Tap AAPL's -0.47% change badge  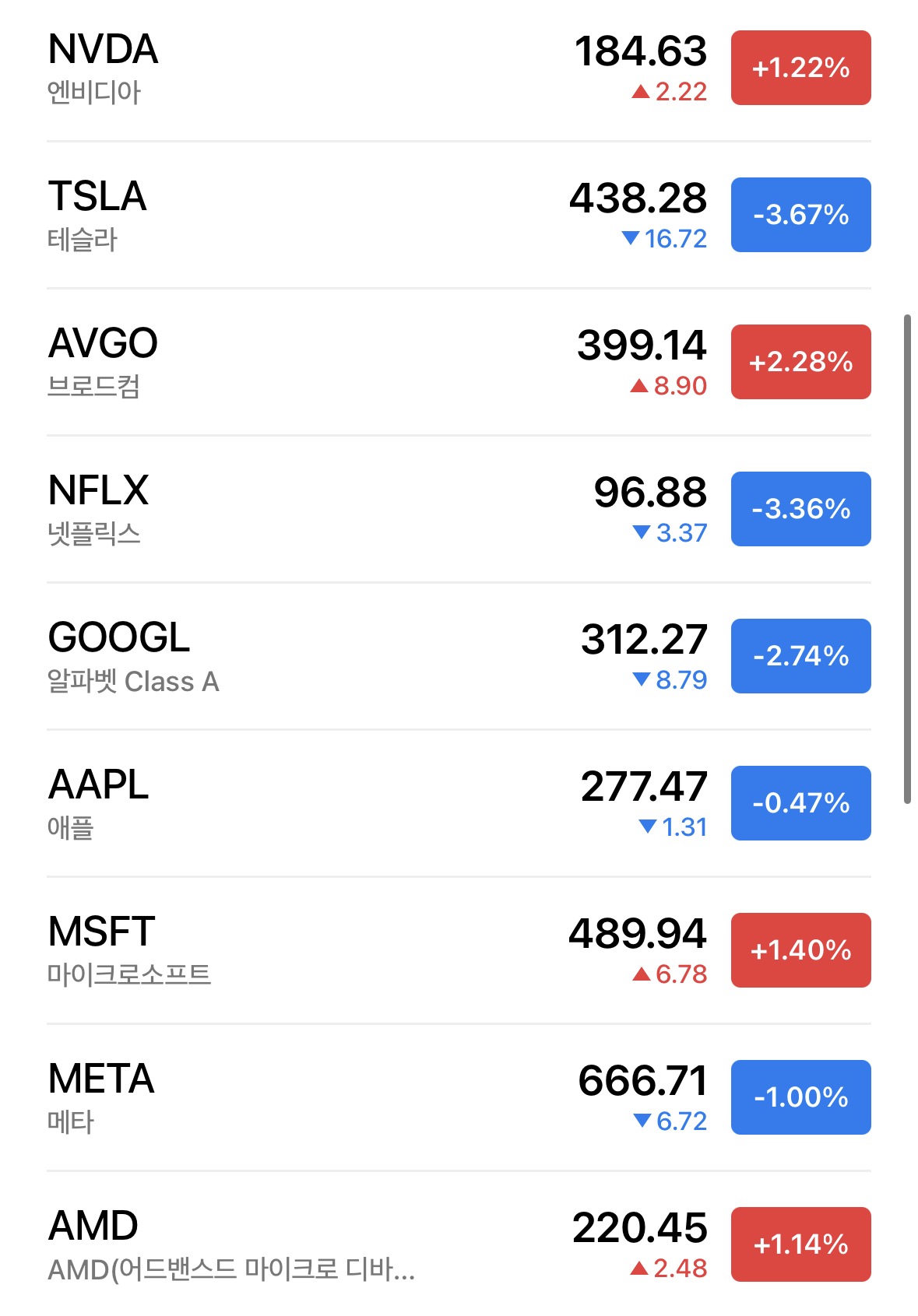(800, 803)
